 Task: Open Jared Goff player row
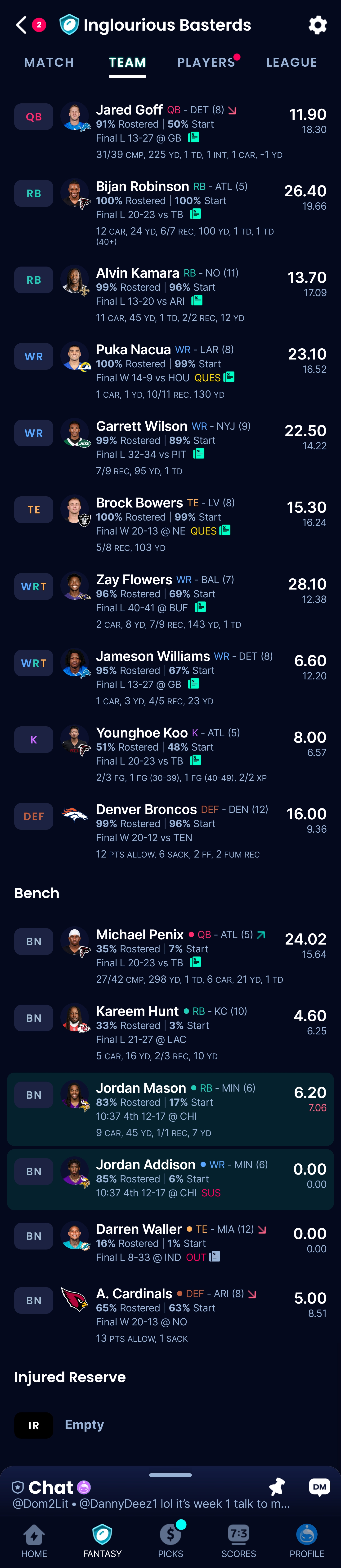pyautogui.click(x=182, y=131)
